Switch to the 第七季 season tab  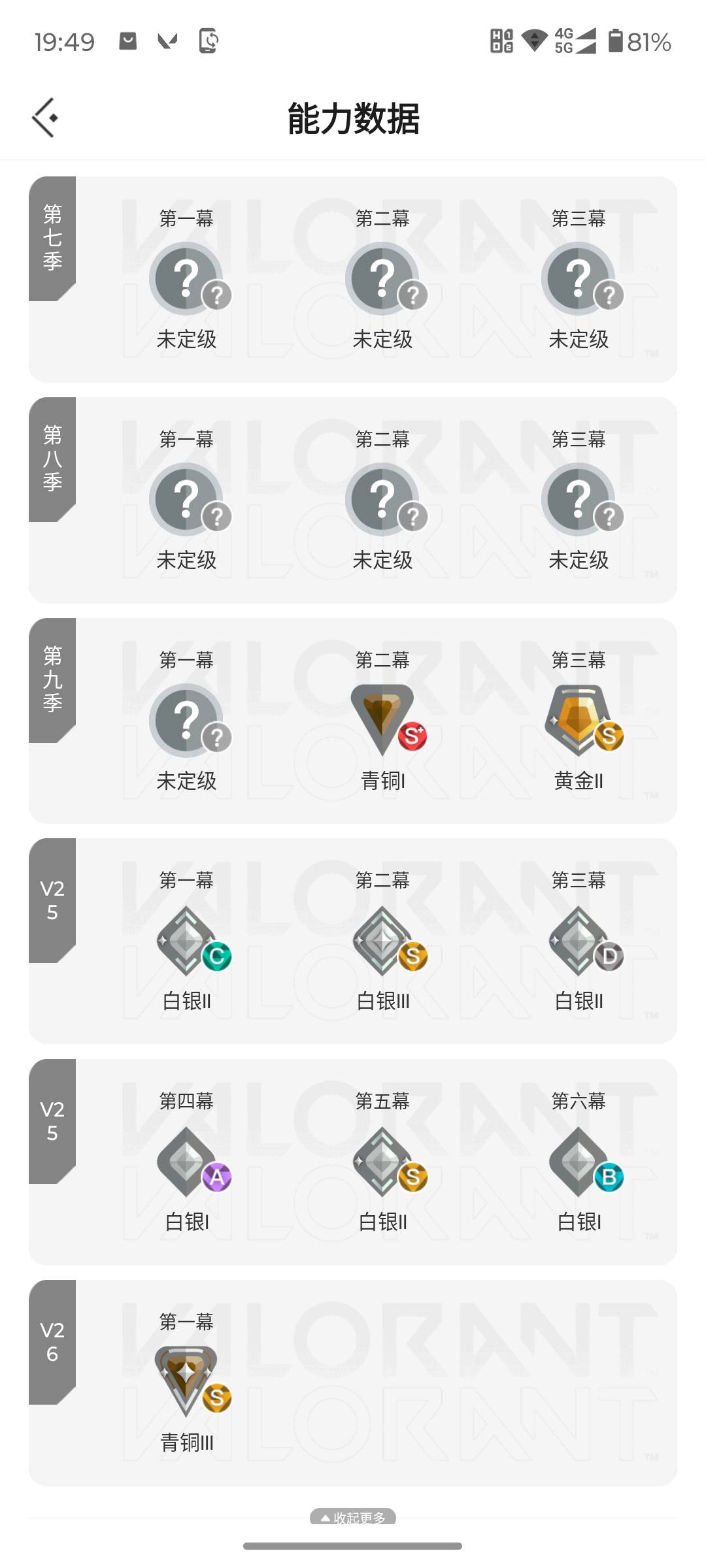point(52,238)
